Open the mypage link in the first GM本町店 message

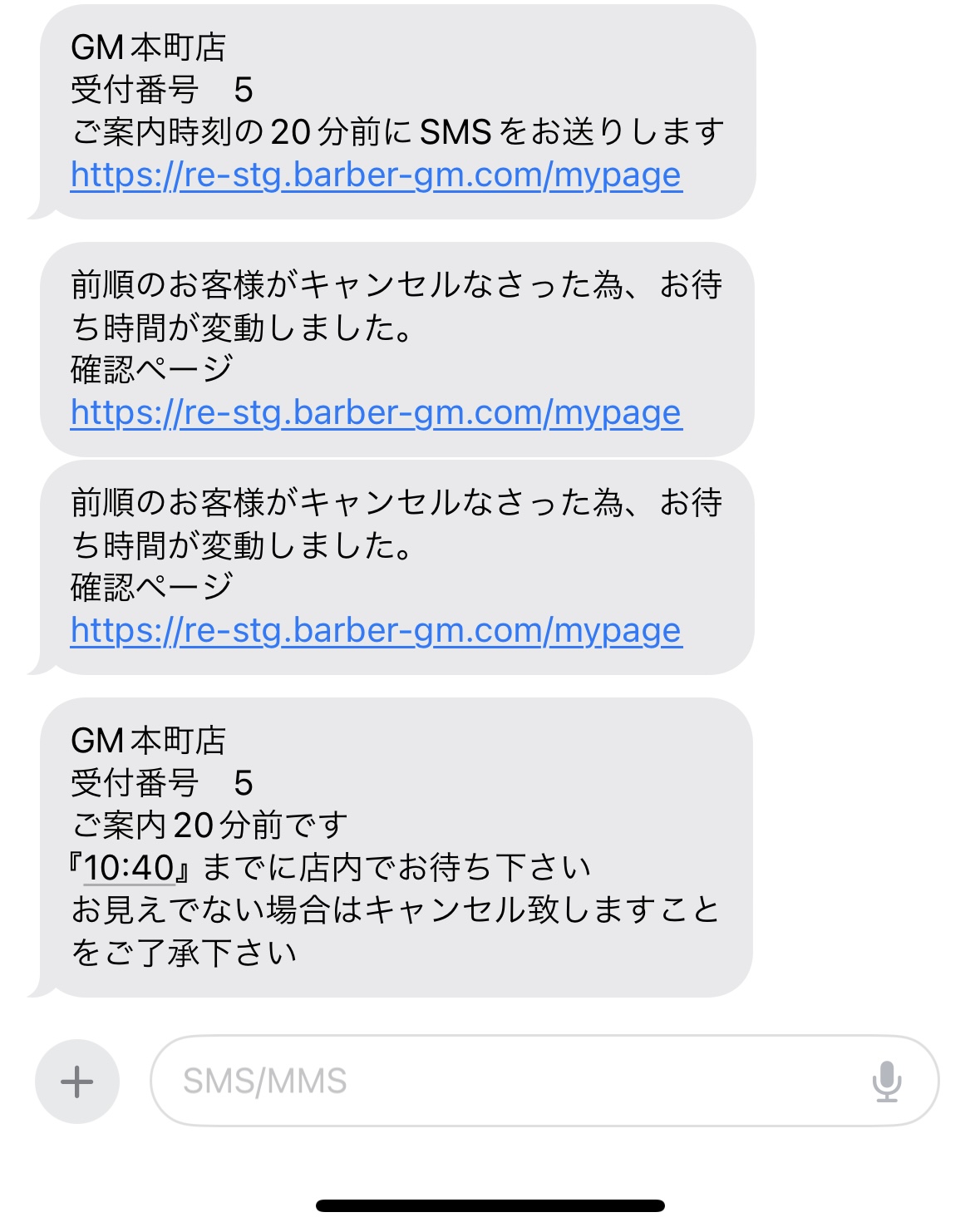(376, 175)
